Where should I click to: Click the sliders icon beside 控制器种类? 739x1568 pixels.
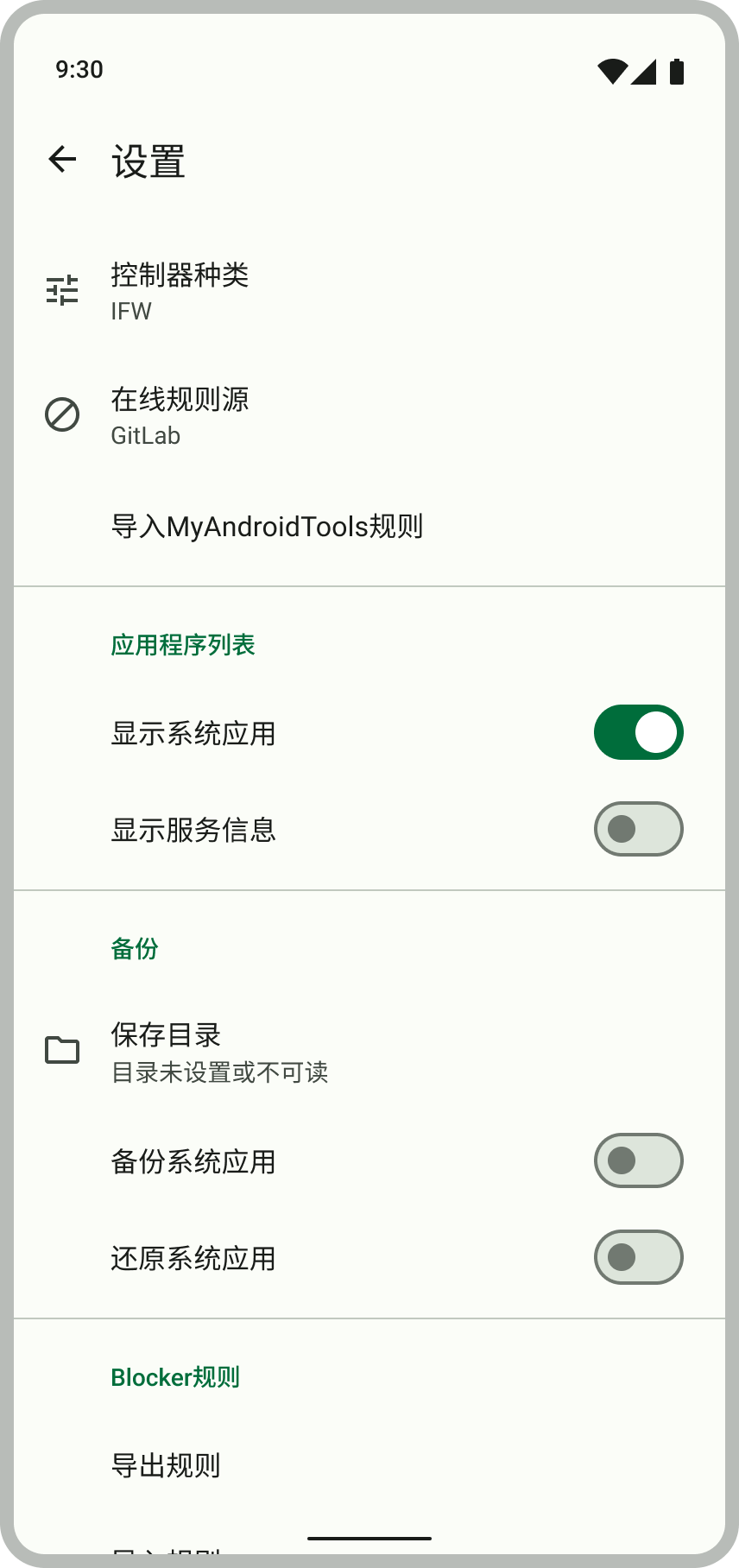pyautogui.click(x=61, y=293)
